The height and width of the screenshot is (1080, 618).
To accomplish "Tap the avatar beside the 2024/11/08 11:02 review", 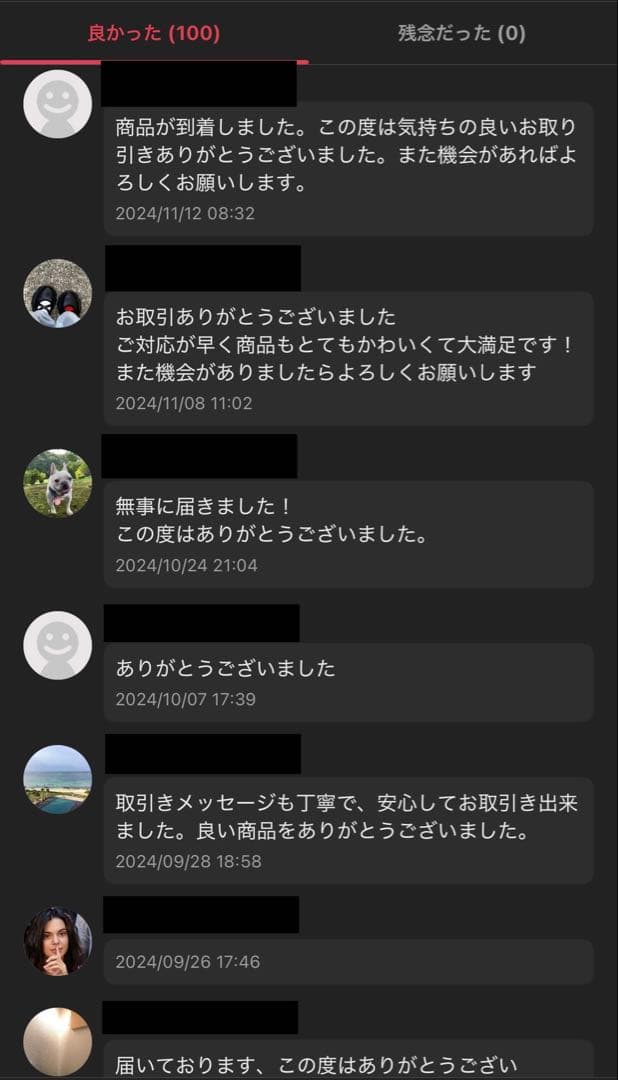I will click(x=58, y=293).
